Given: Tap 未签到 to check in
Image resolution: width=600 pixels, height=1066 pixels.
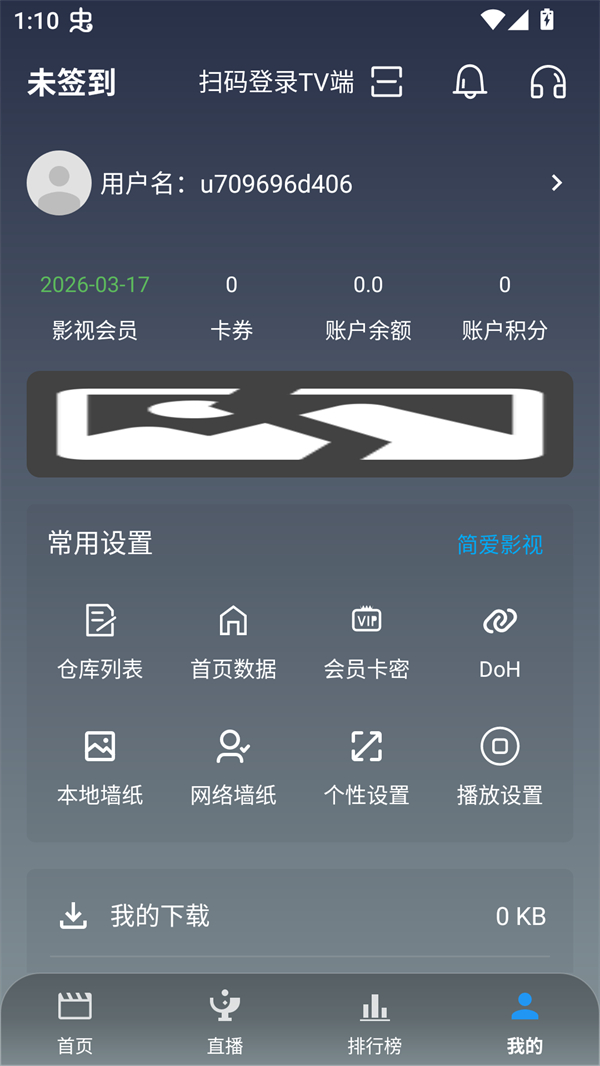Looking at the screenshot, I should (71, 83).
